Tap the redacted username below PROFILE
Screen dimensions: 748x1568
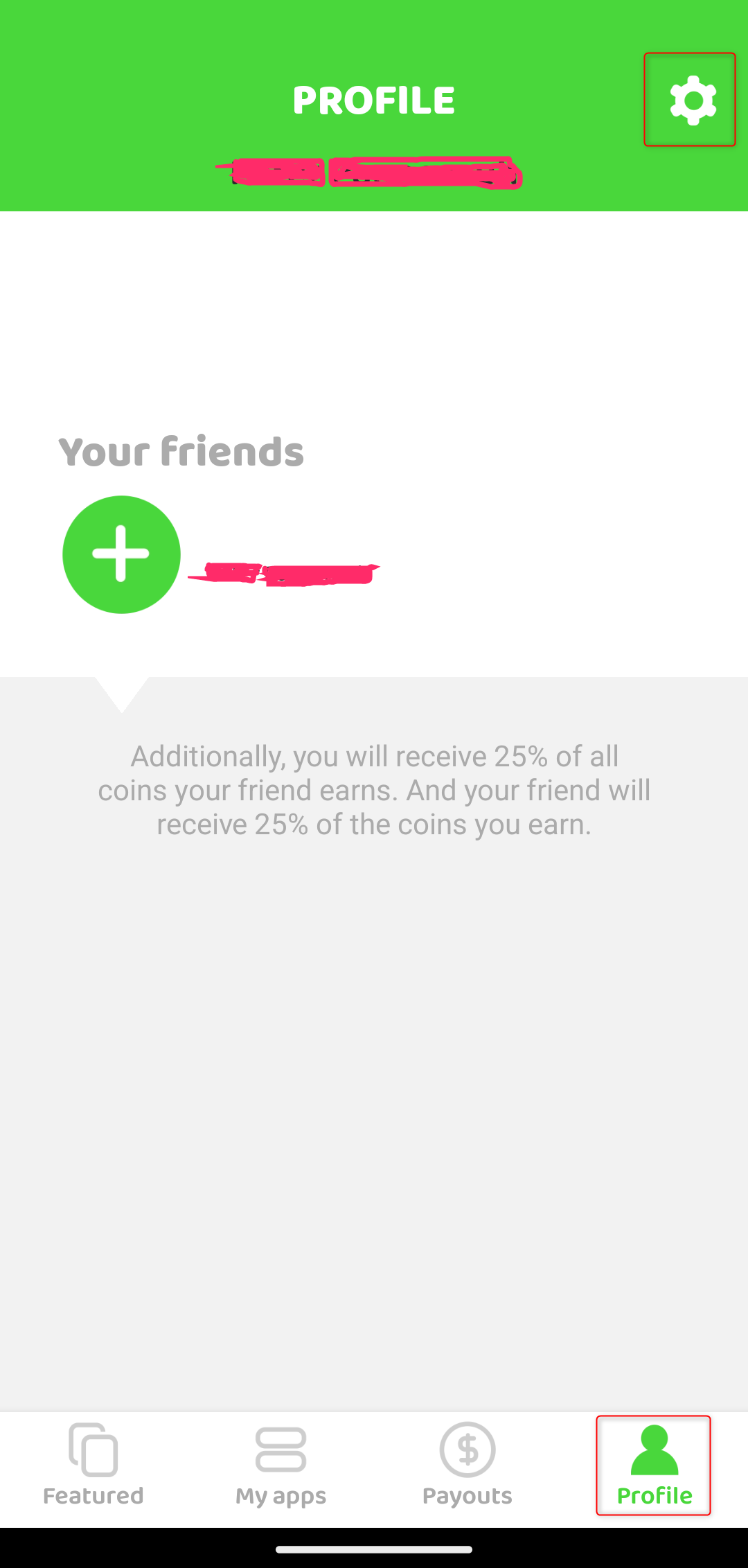(x=374, y=171)
